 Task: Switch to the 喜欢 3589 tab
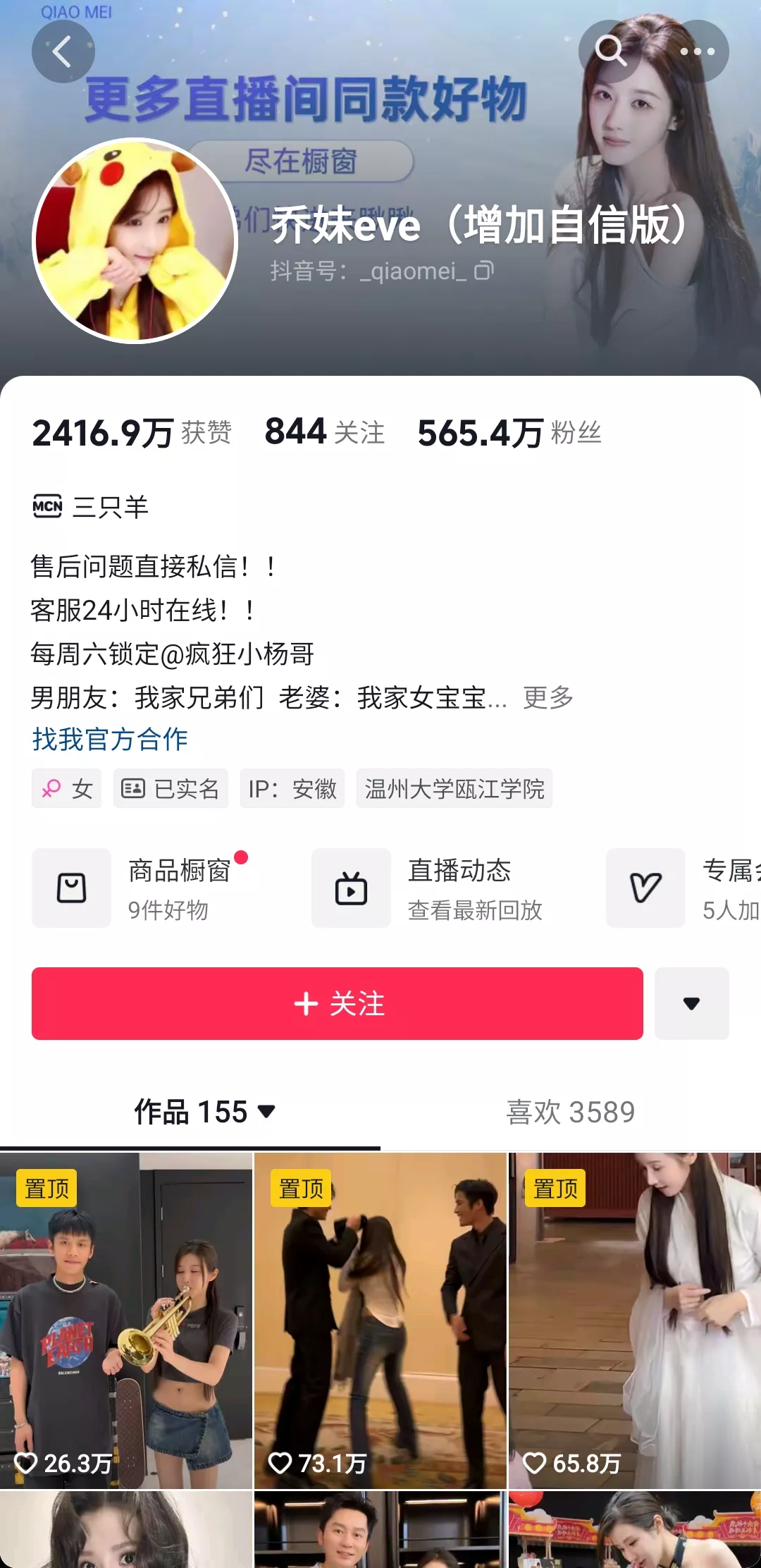click(570, 1112)
